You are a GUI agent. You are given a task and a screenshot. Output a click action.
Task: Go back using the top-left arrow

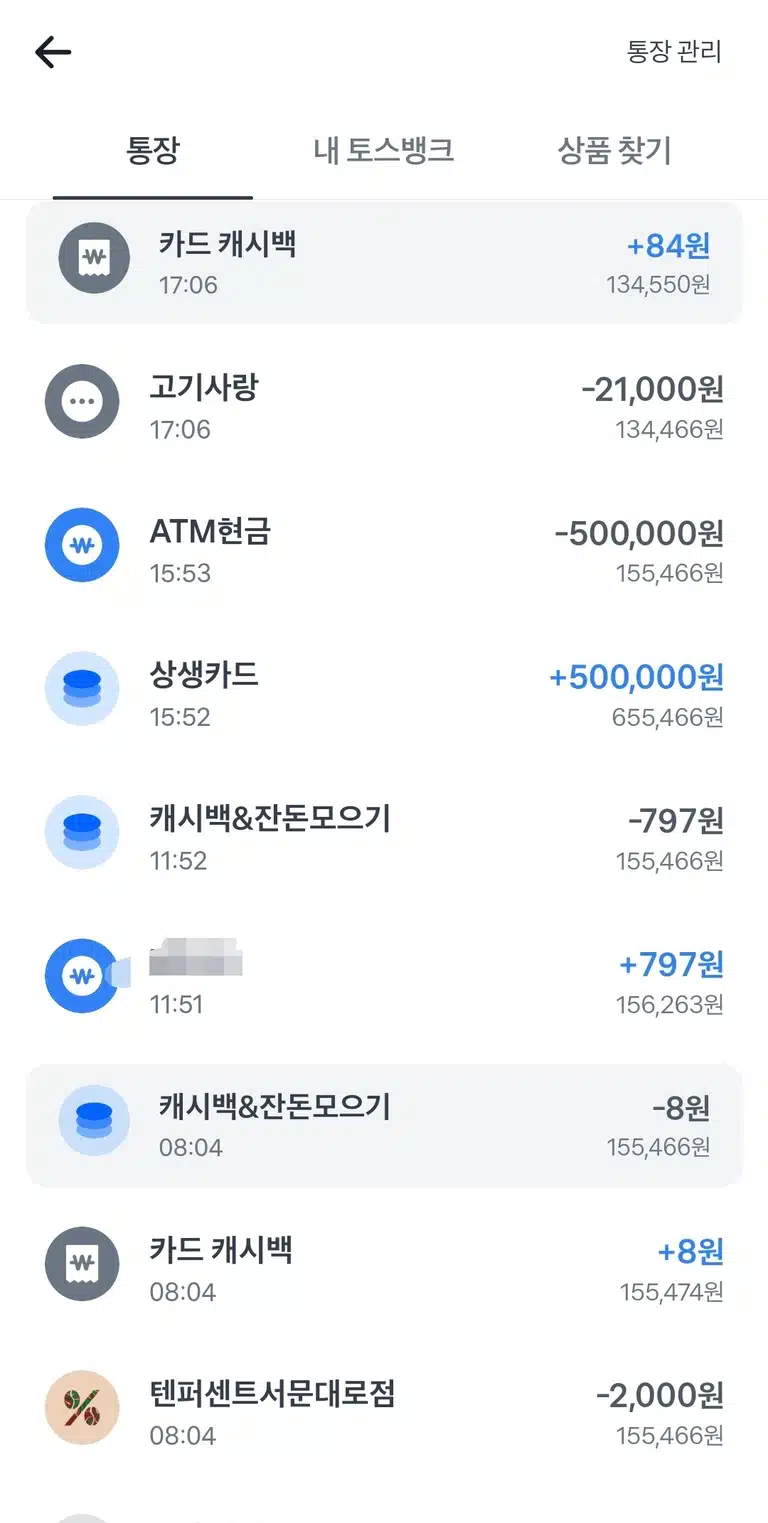(53, 52)
